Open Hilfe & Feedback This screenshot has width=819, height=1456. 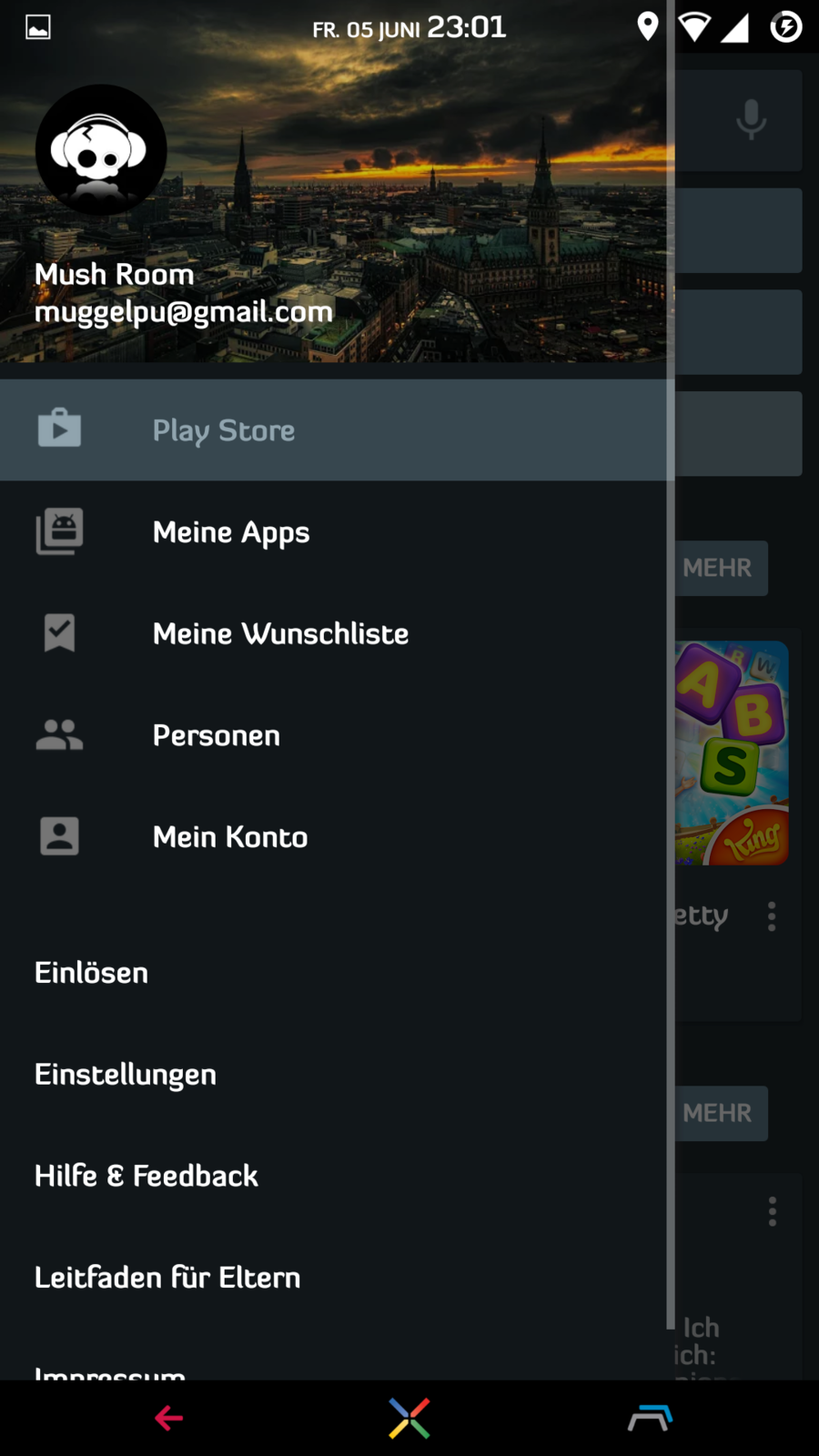tap(147, 1176)
